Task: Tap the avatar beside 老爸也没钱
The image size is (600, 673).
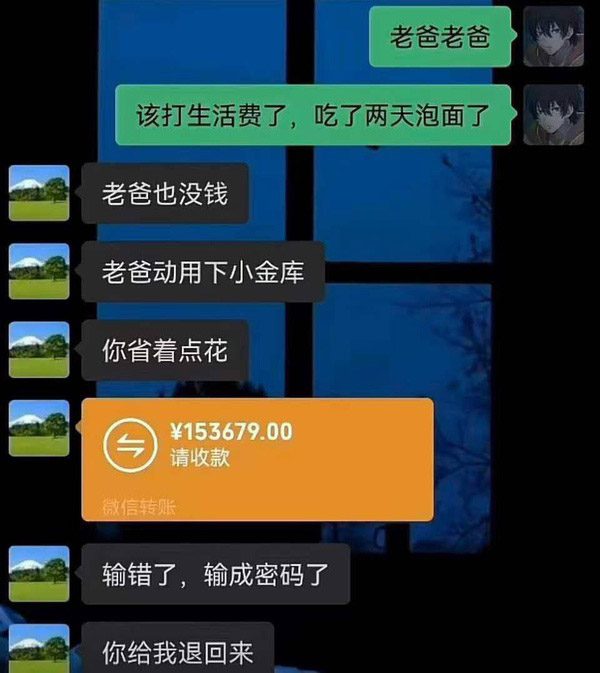Action: click(39, 192)
